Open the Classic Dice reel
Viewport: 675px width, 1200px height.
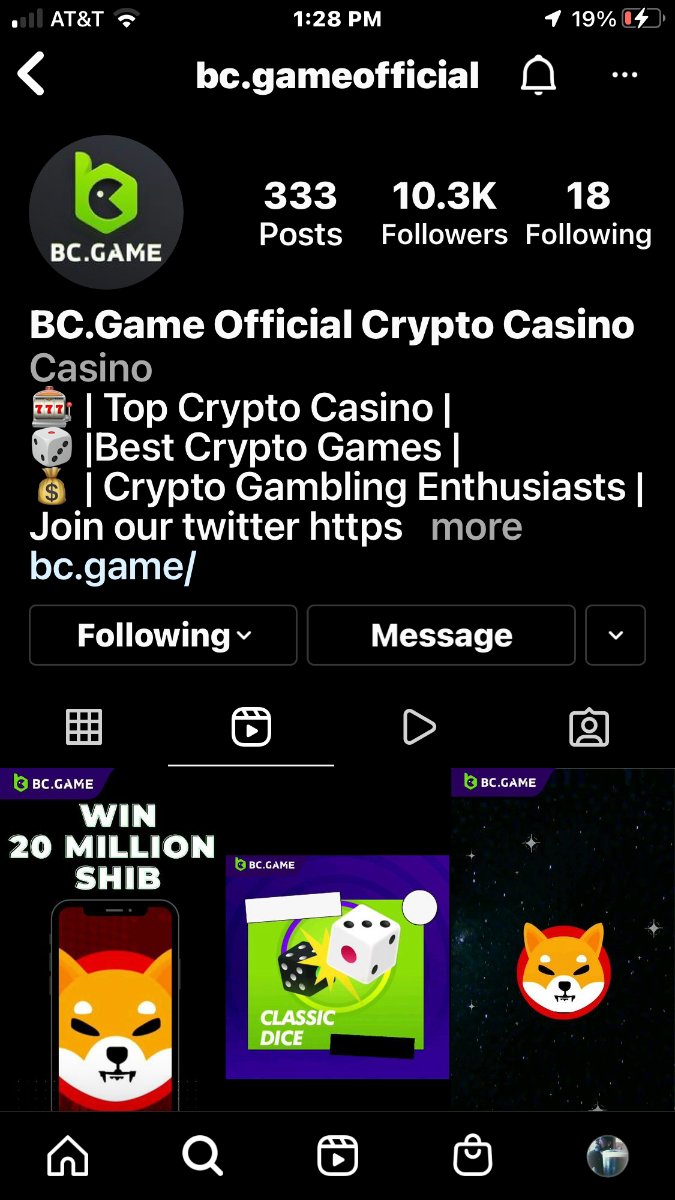(337, 965)
